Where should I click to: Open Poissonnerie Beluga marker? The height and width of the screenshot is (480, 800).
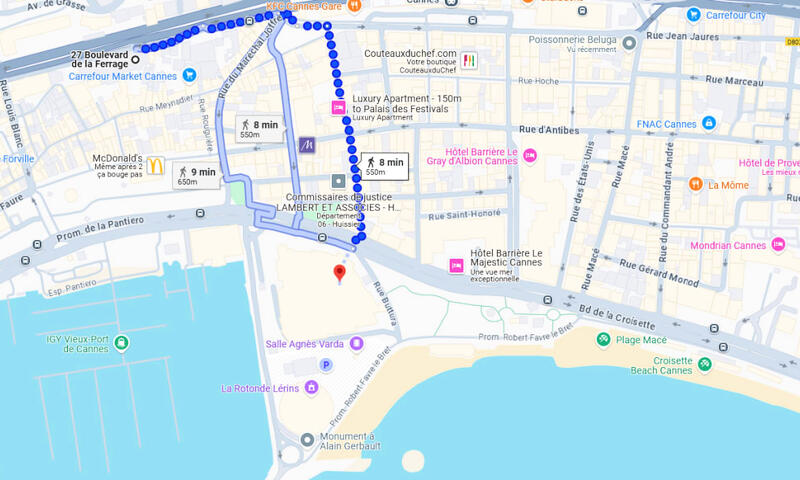click(x=629, y=42)
